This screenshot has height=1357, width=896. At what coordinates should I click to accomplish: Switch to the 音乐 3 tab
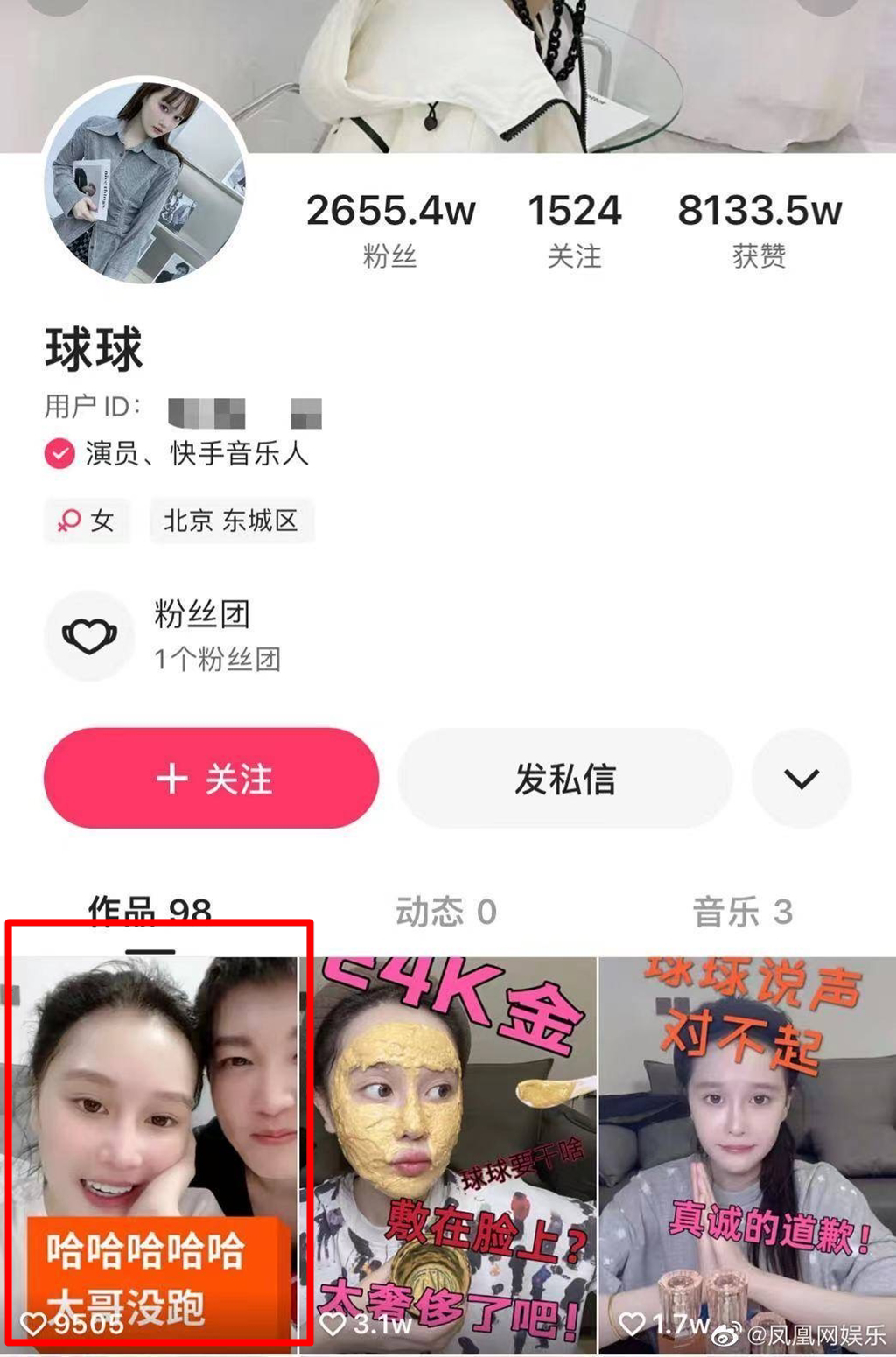743,912
